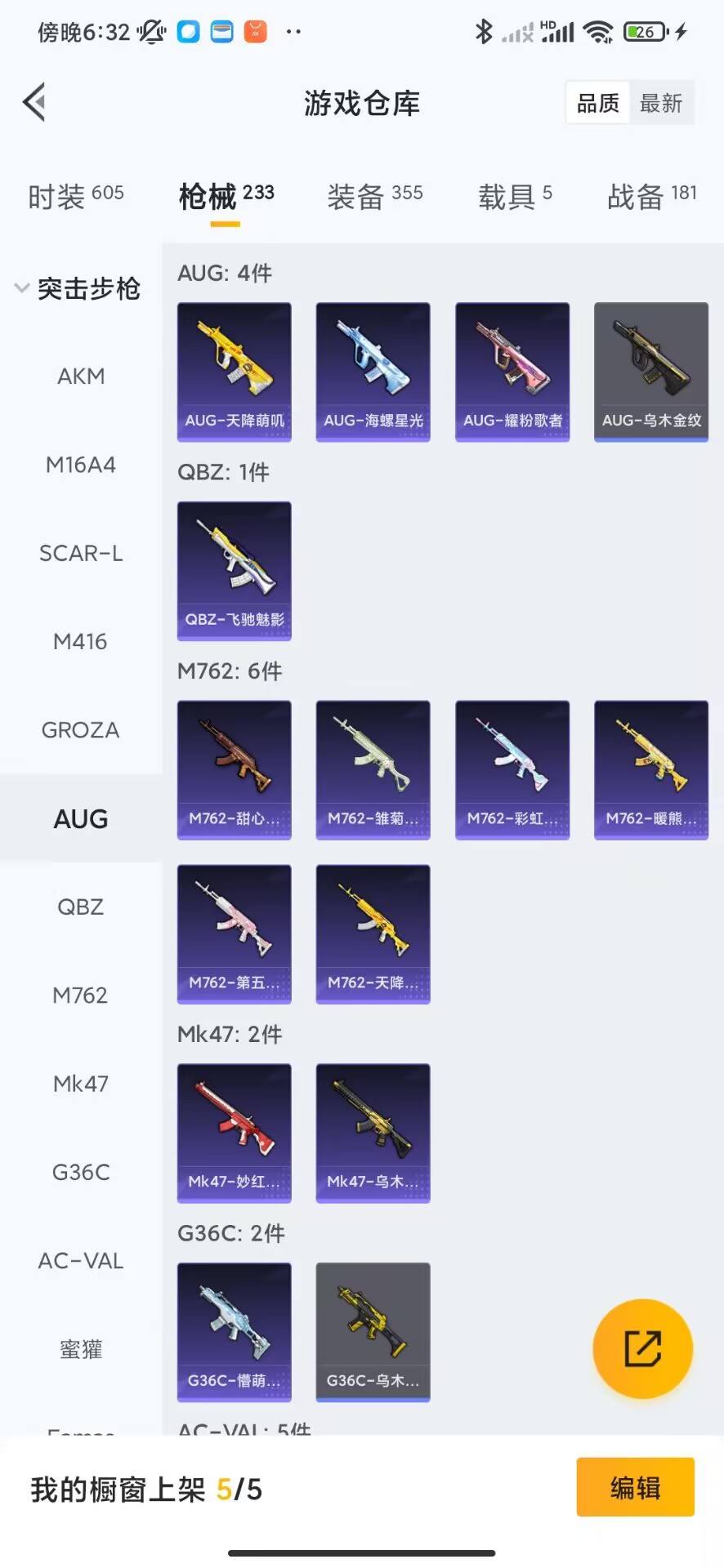Open the 装备 tab

(x=374, y=196)
